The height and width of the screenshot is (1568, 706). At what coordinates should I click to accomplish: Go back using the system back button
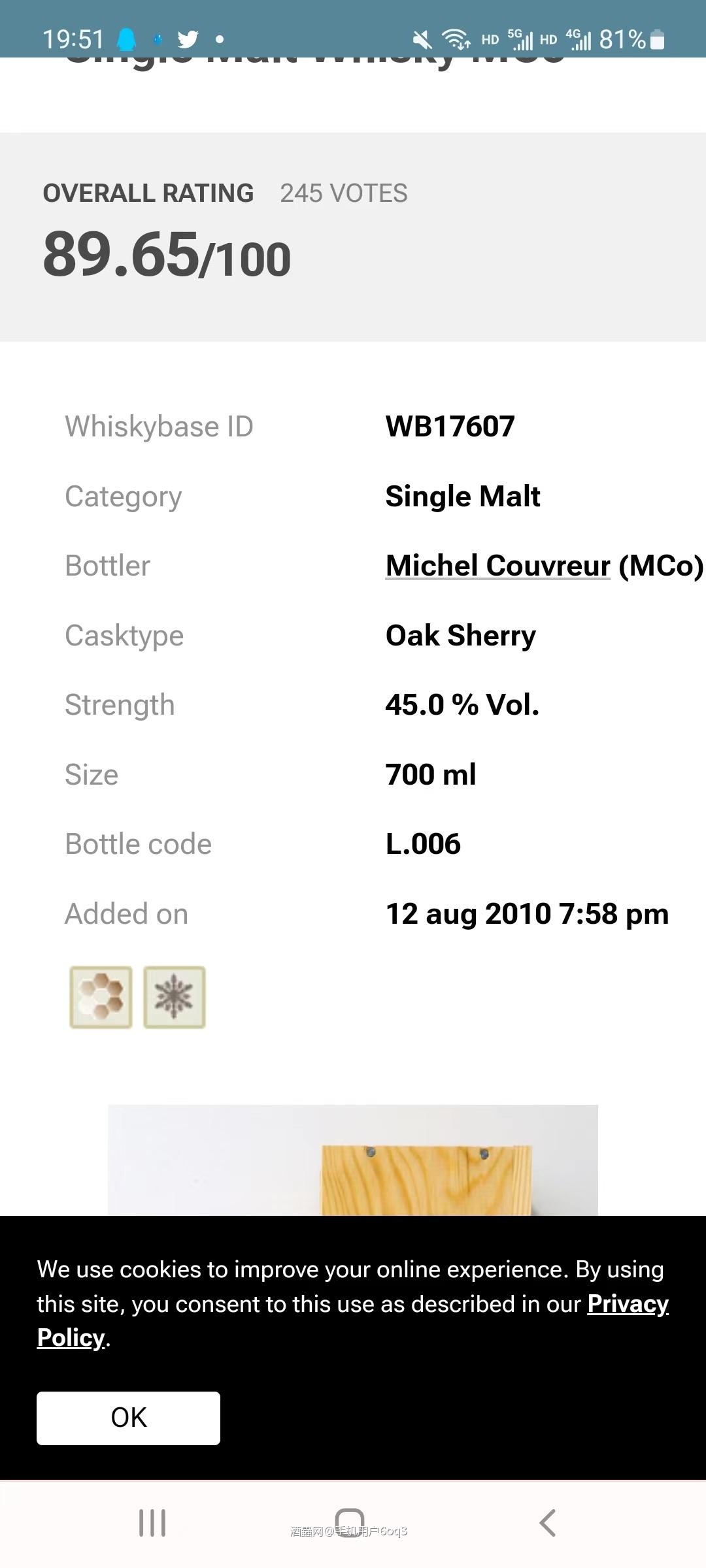(548, 1523)
